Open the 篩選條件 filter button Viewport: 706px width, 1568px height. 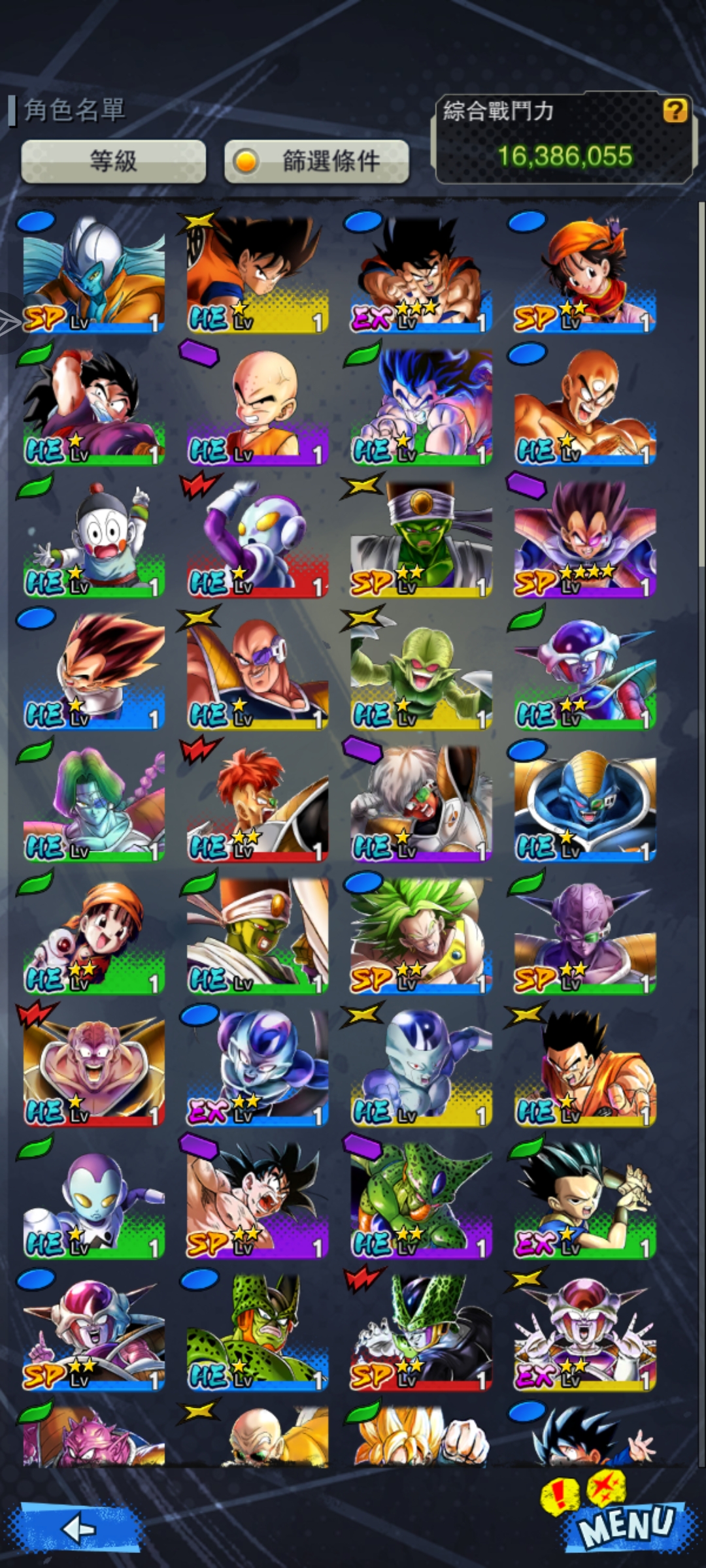pyautogui.click(x=317, y=161)
